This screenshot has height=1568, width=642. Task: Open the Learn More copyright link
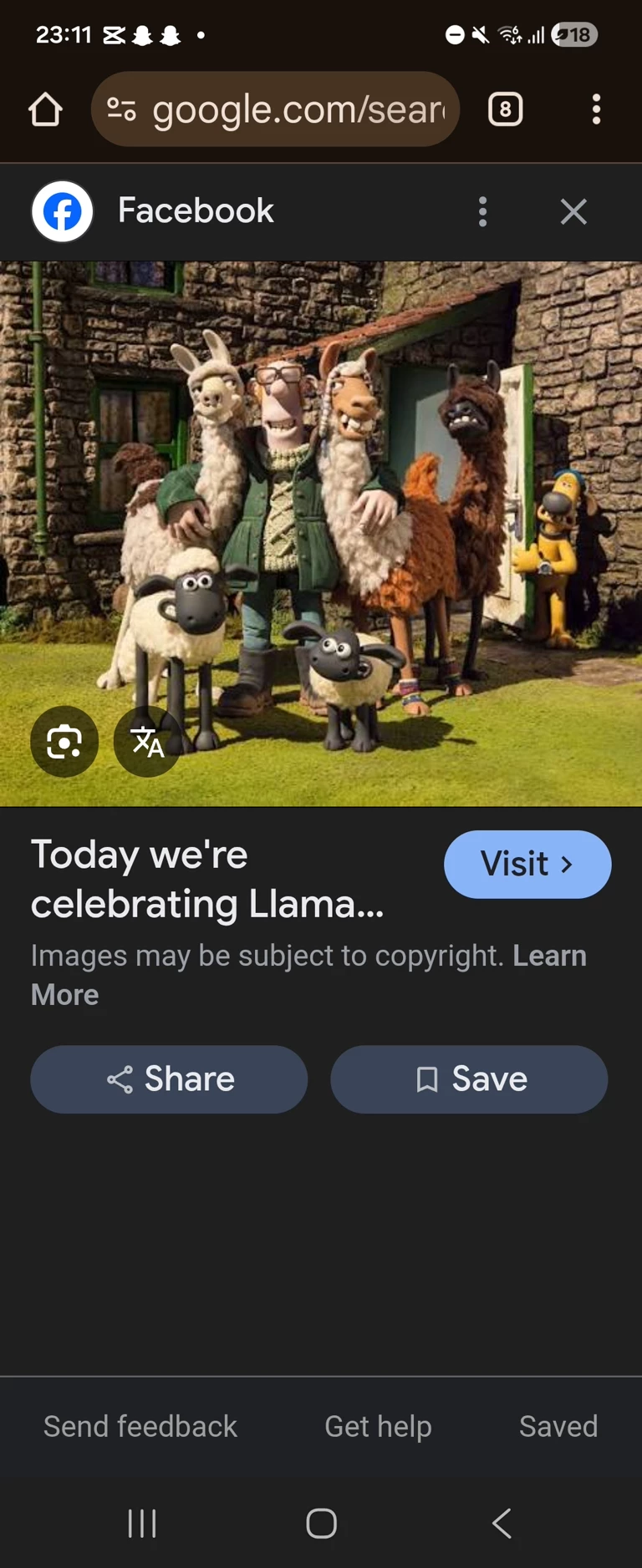coord(549,956)
